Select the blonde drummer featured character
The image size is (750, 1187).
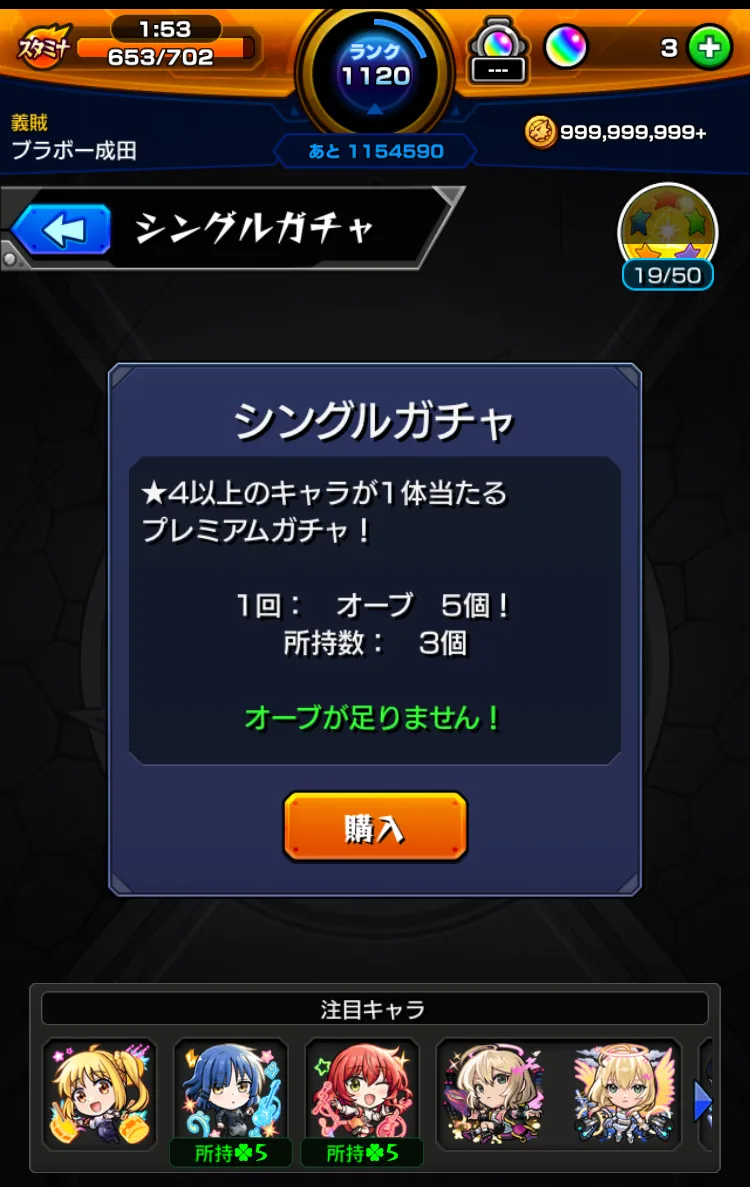tap(99, 1095)
